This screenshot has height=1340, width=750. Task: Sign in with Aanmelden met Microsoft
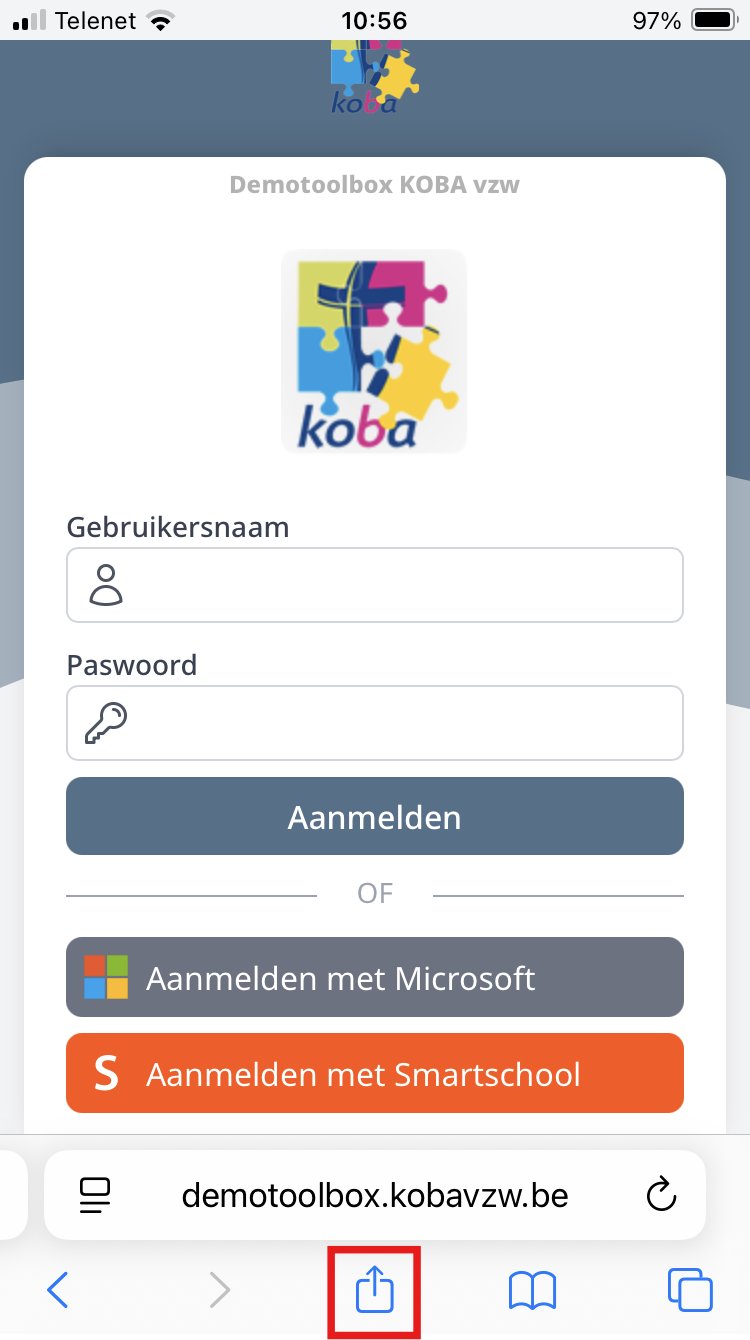point(375,977)
